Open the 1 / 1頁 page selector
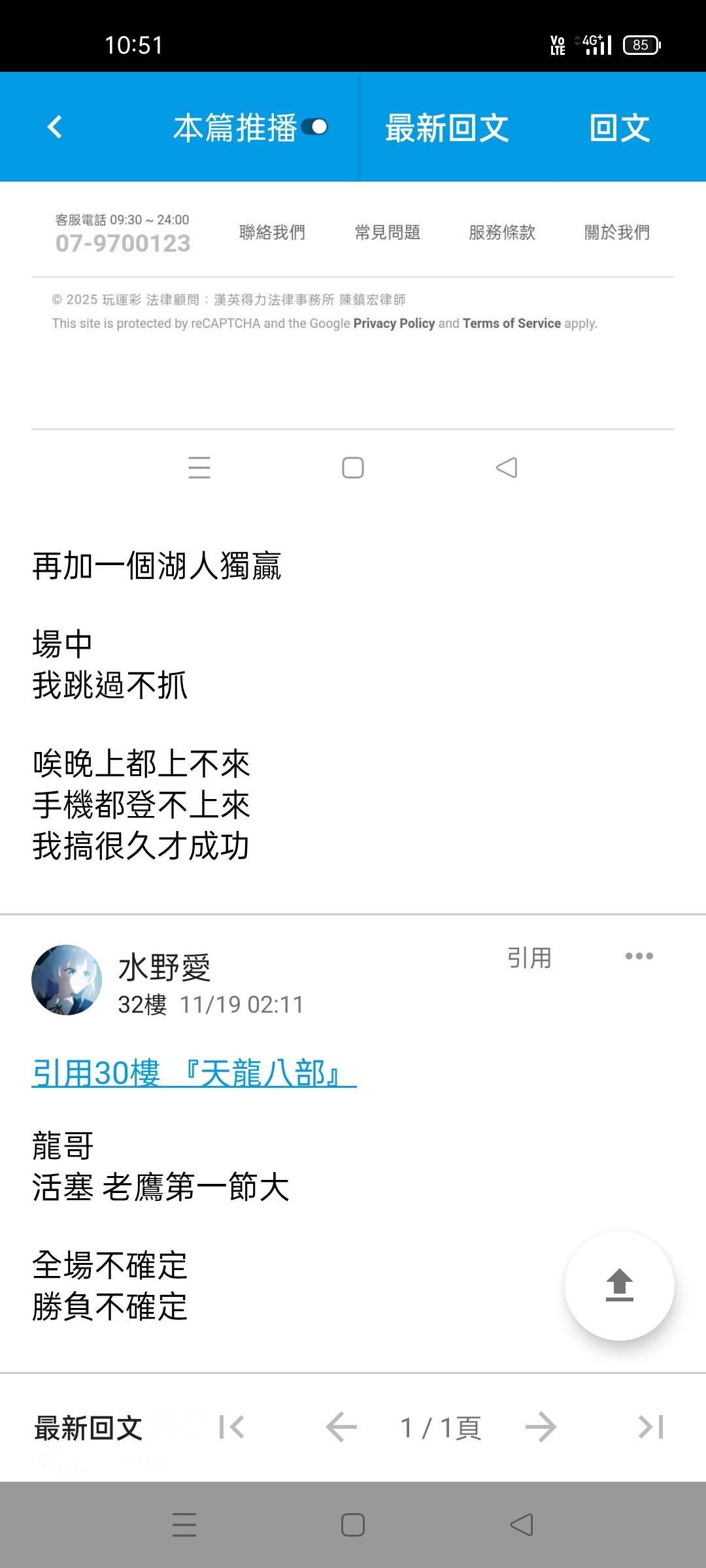 tap(441, 1428)
